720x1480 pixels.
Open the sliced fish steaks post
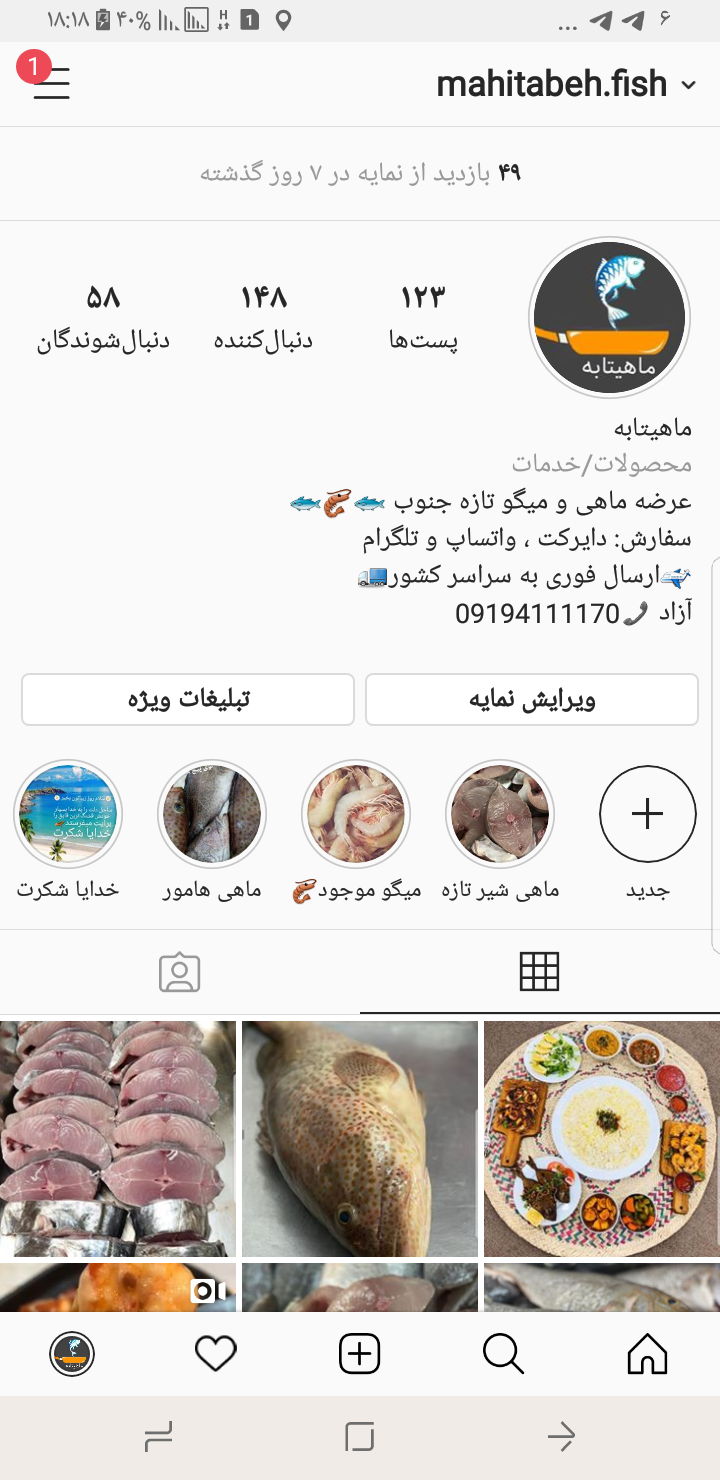(x=118, y=1138)
